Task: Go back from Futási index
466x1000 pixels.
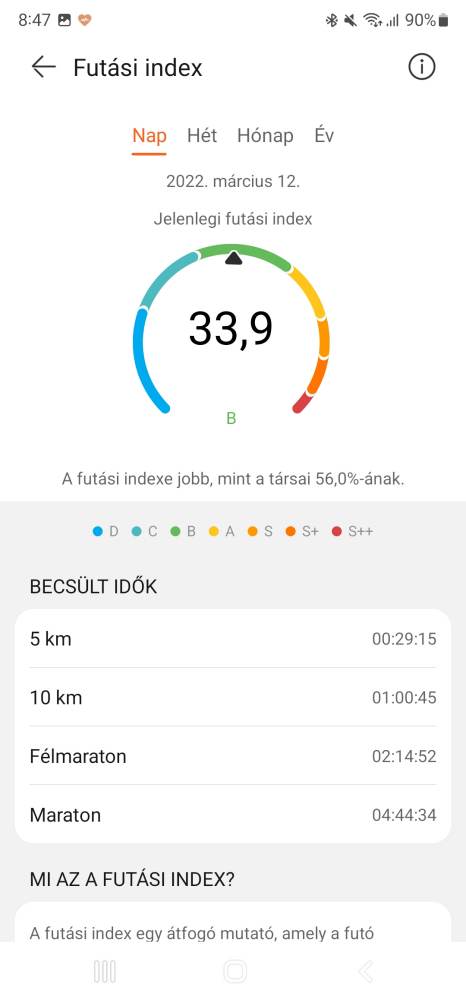Action: [x=43, y=67]
